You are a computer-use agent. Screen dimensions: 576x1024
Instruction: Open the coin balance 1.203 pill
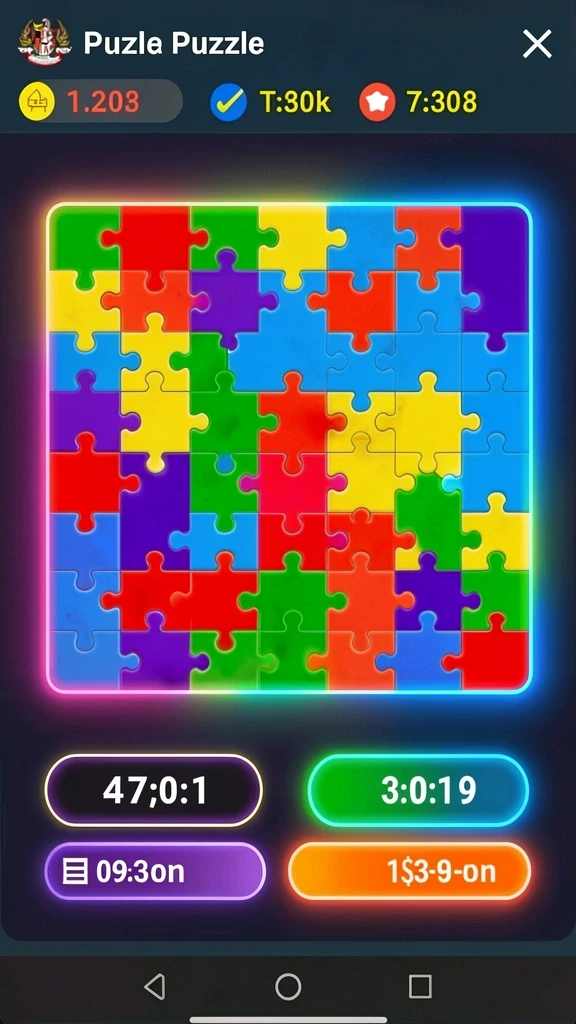click(100, 101)
